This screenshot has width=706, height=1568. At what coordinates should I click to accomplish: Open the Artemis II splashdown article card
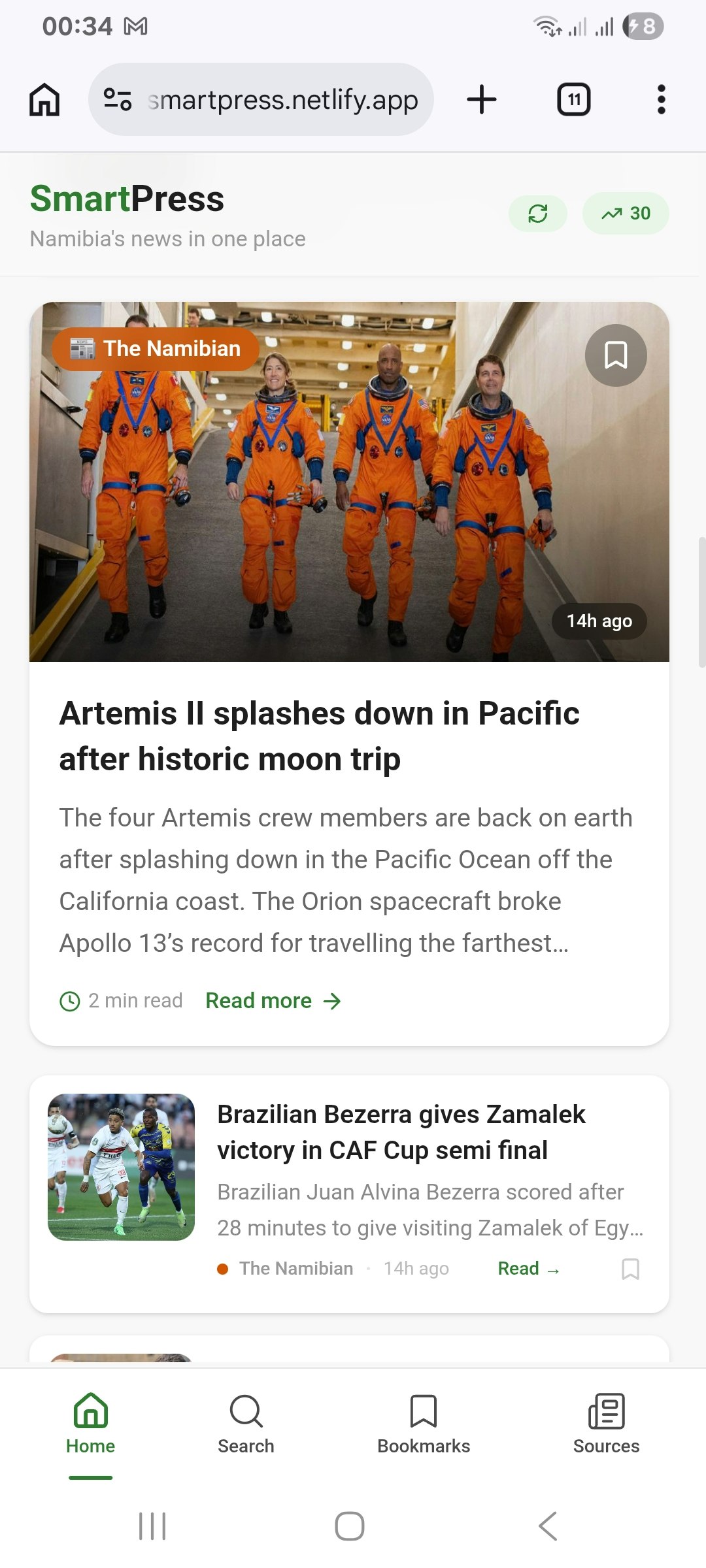point(319,736)
